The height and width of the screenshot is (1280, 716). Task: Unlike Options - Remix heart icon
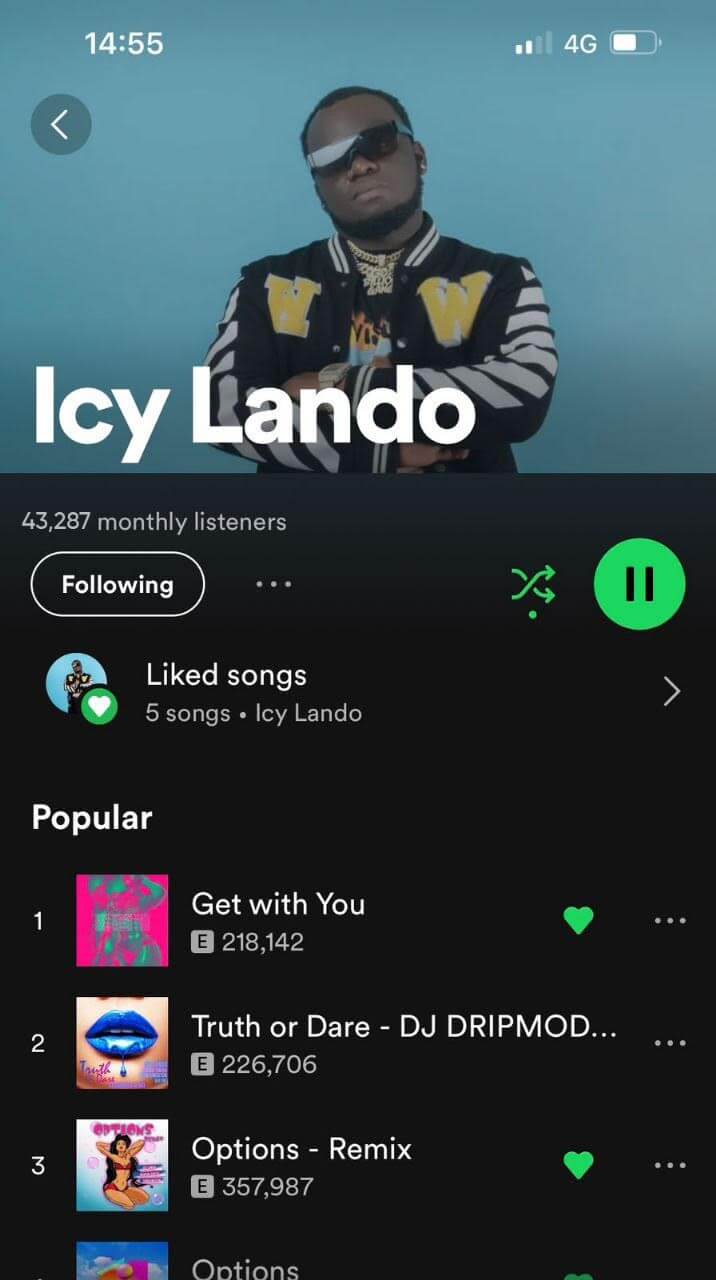pos(579,1165)
